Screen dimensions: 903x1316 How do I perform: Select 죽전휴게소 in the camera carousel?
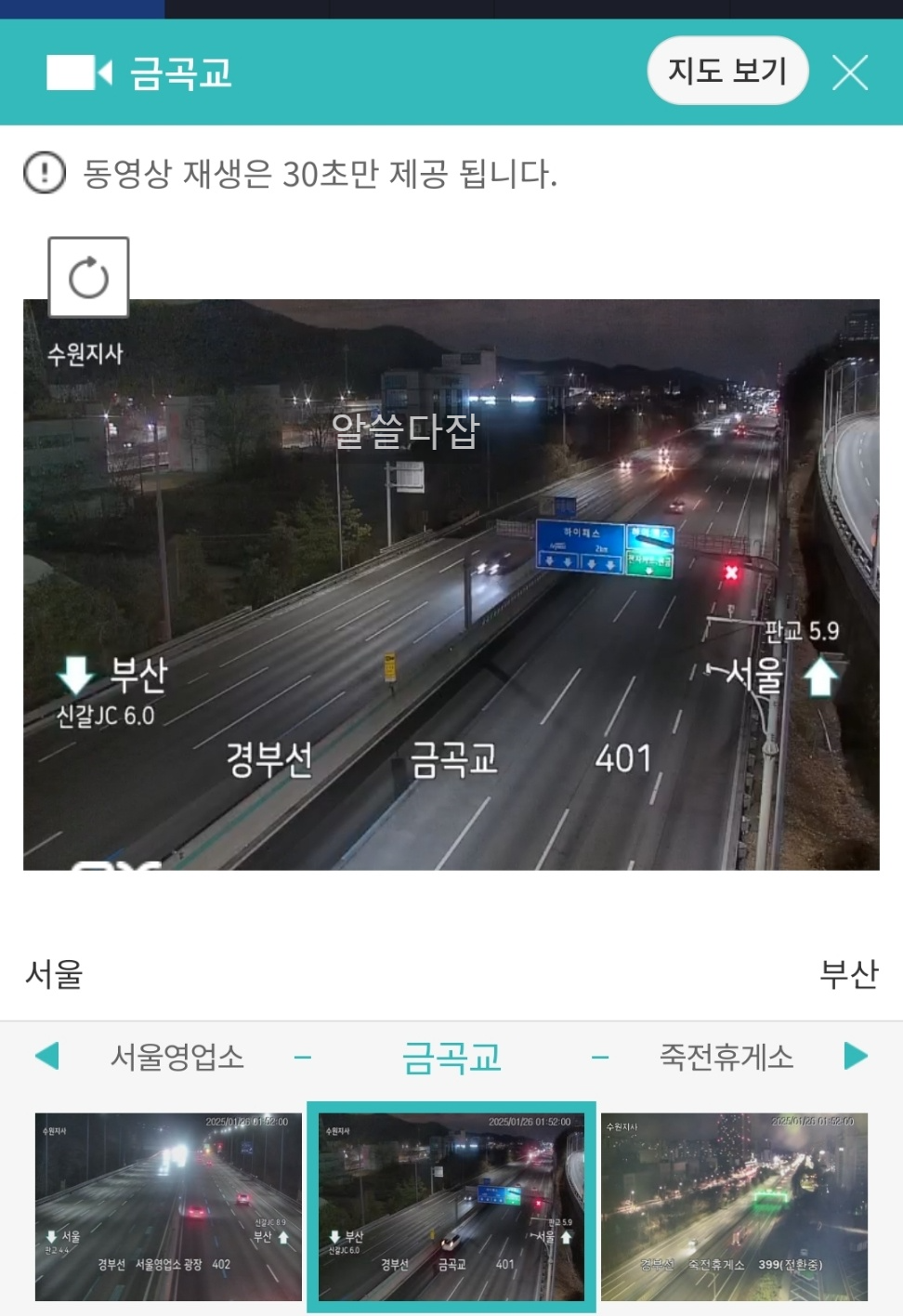click(x=728, y=1058)
